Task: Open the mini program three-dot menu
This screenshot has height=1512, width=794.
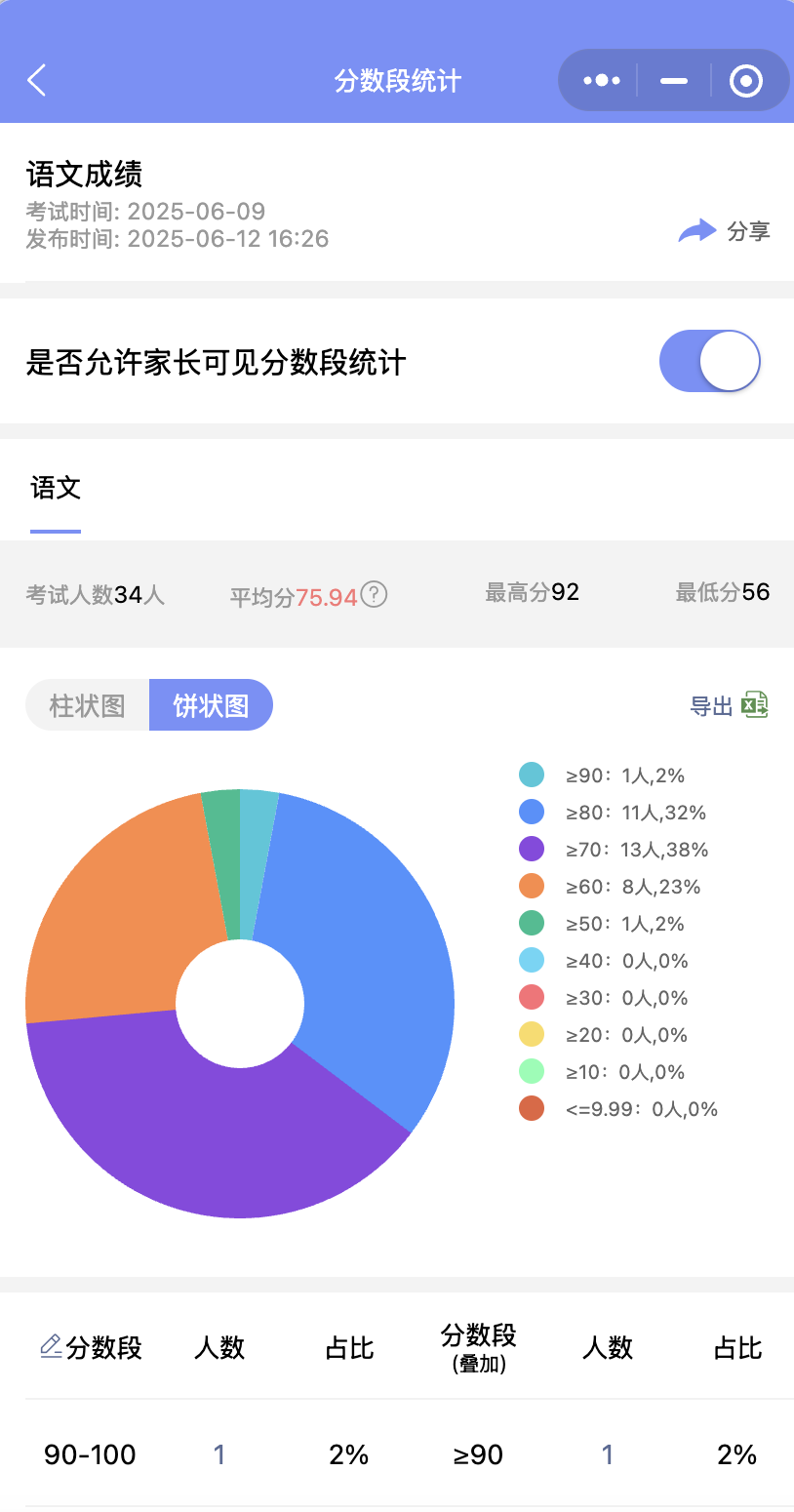Action: click(602, 80)
